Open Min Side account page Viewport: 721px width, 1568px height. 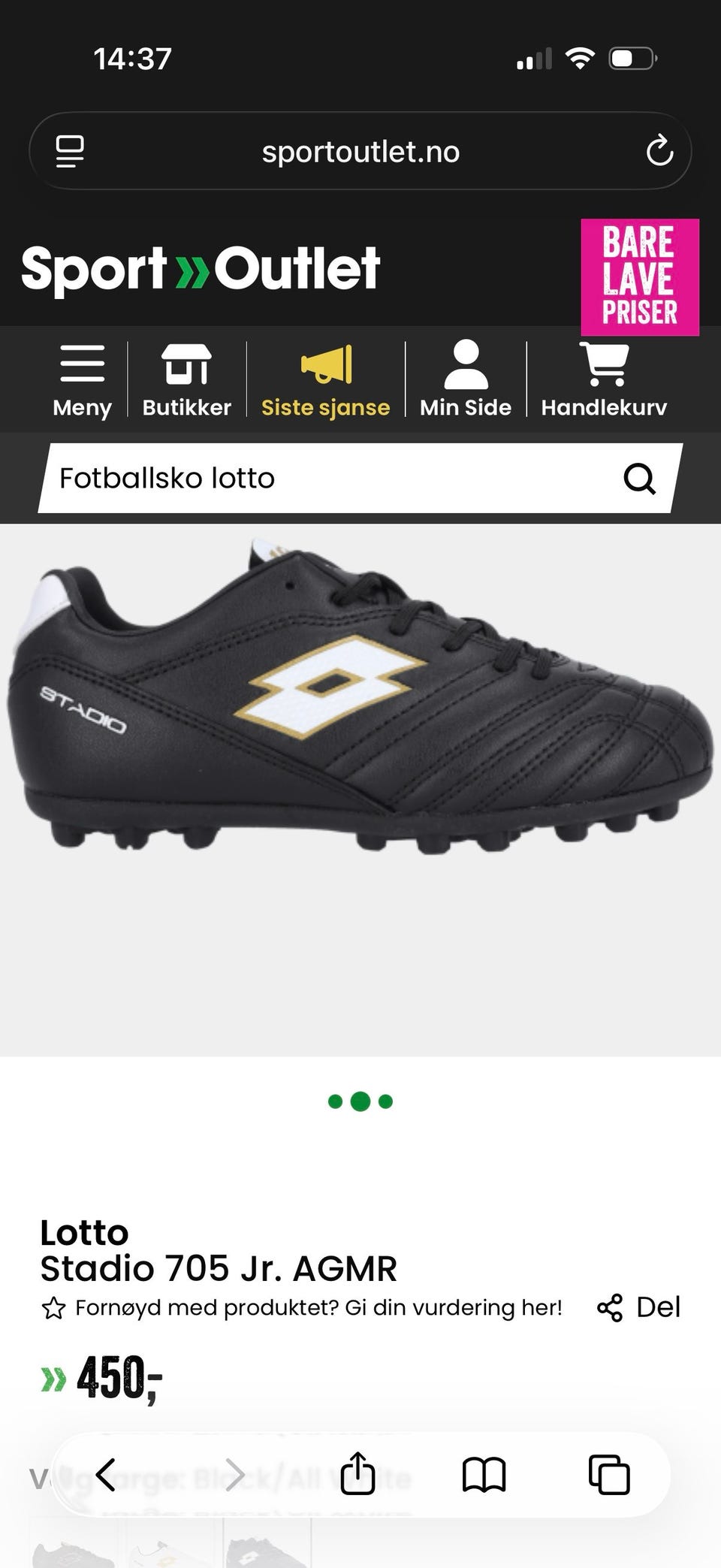(x=466, y=380)
